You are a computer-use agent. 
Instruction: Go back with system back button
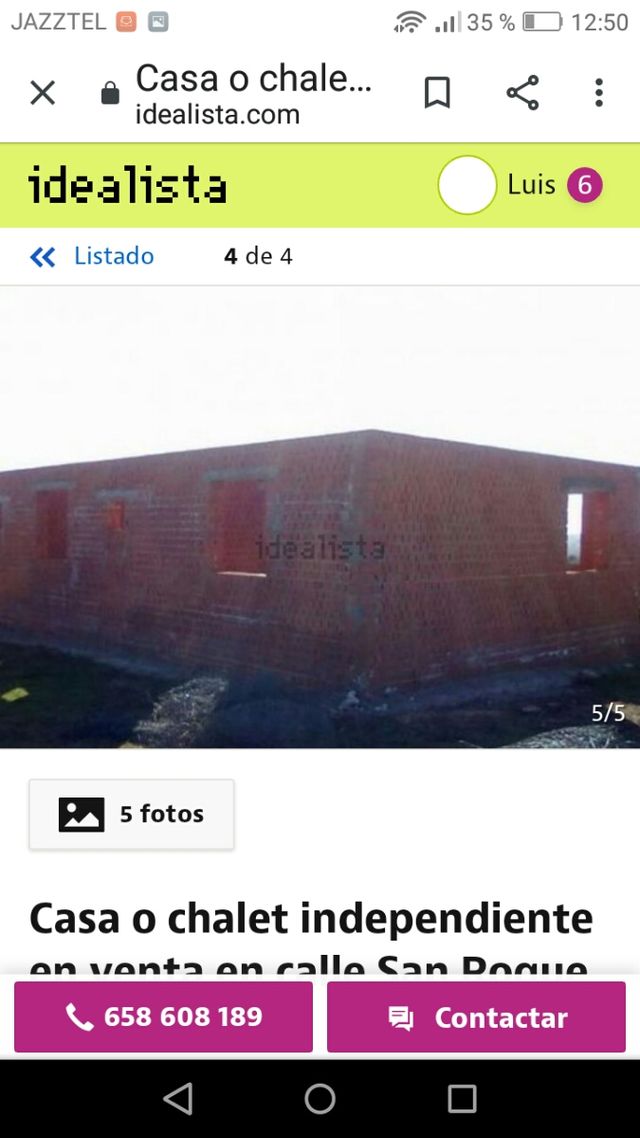click(x=178, y=1099)
